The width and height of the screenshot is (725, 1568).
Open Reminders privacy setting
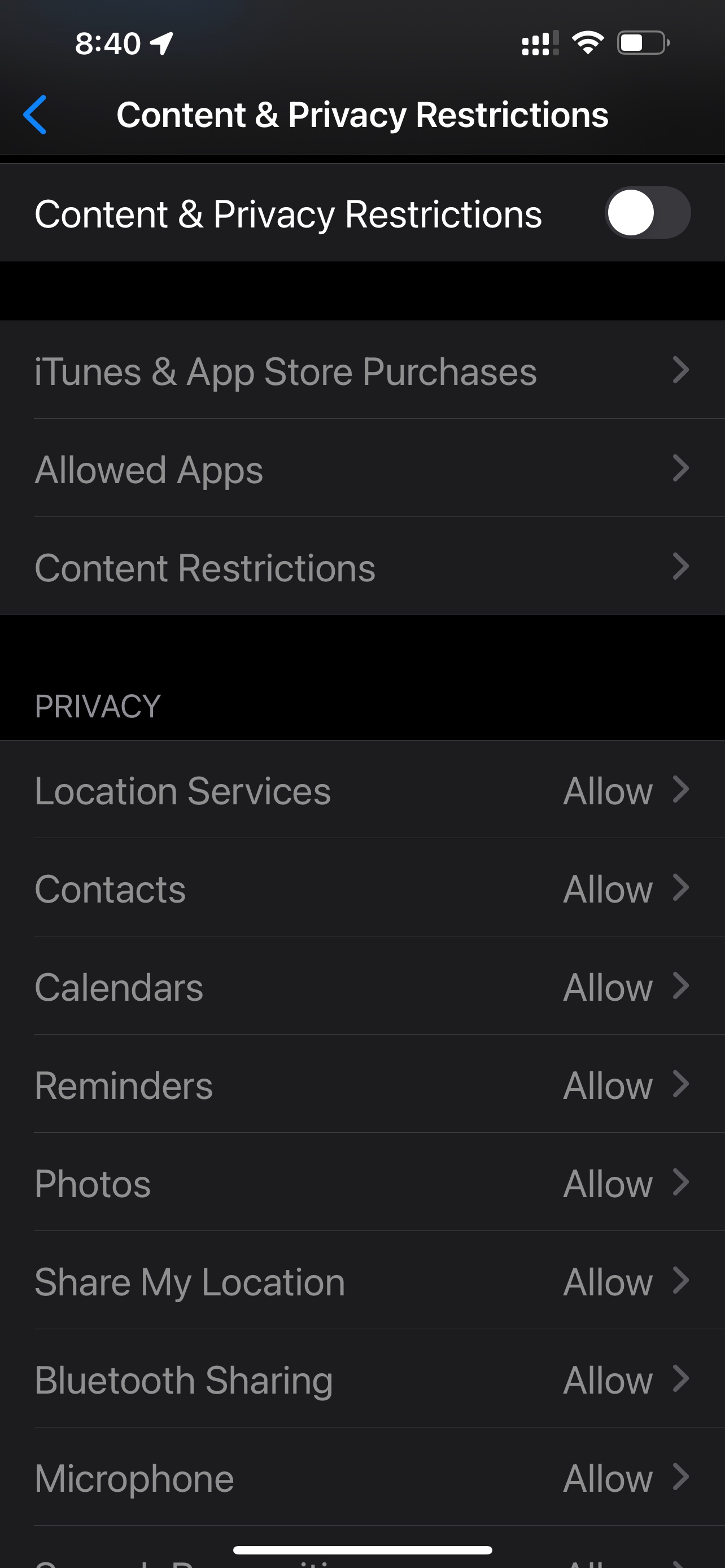click(362, 1085)
